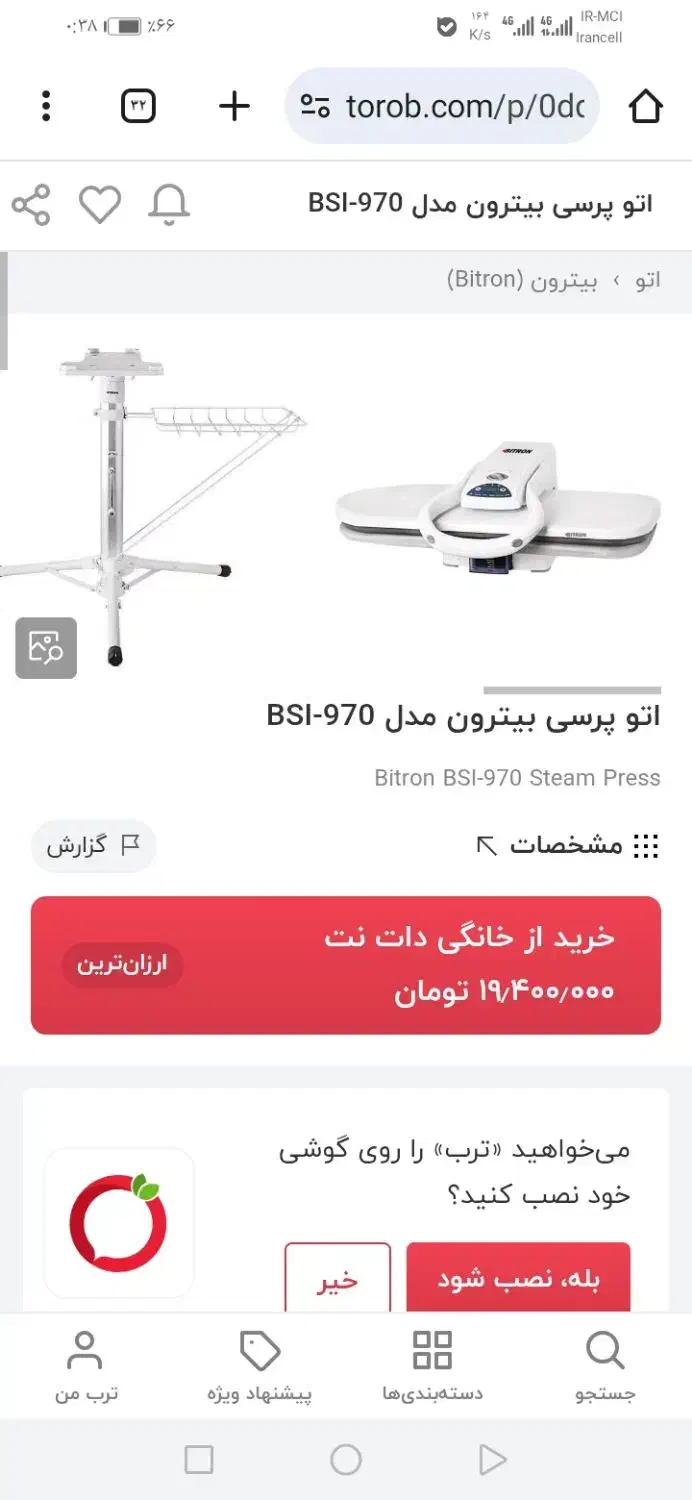Open the image search icon on the photo
The height and width of the screenshot is (1500, 692).
(46, 648)
